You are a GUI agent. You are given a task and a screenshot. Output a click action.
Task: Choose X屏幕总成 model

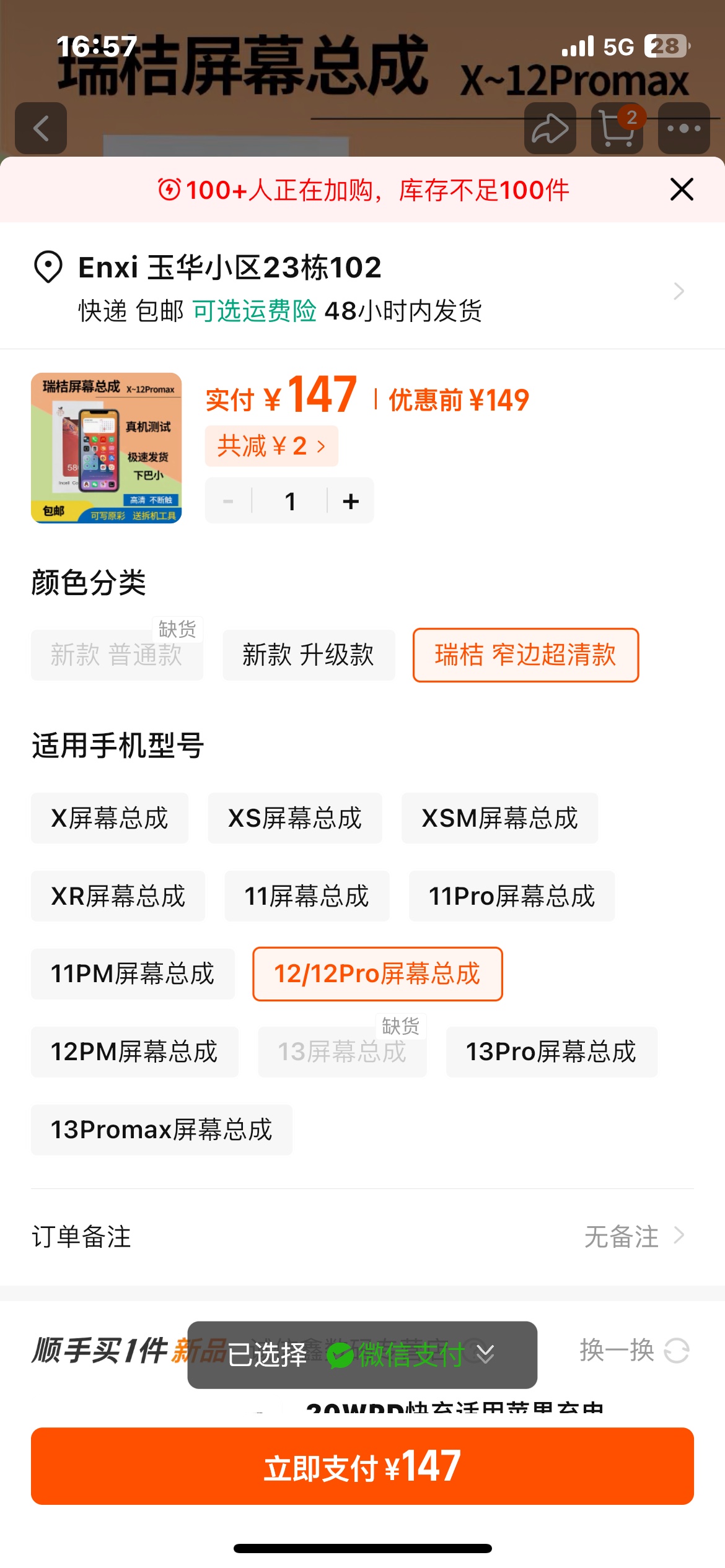coord(110,818)
